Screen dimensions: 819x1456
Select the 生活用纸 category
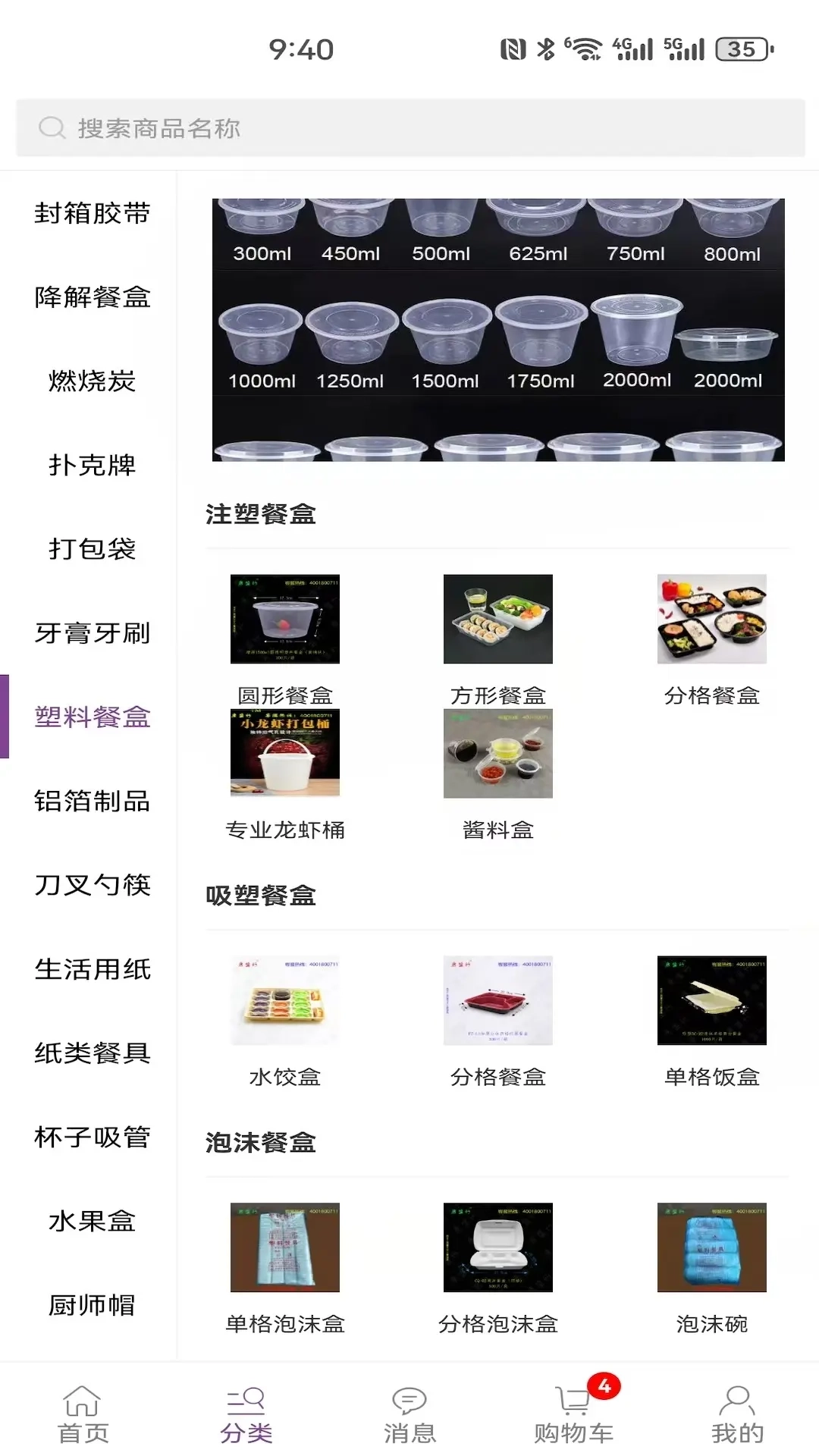point(92,969)
